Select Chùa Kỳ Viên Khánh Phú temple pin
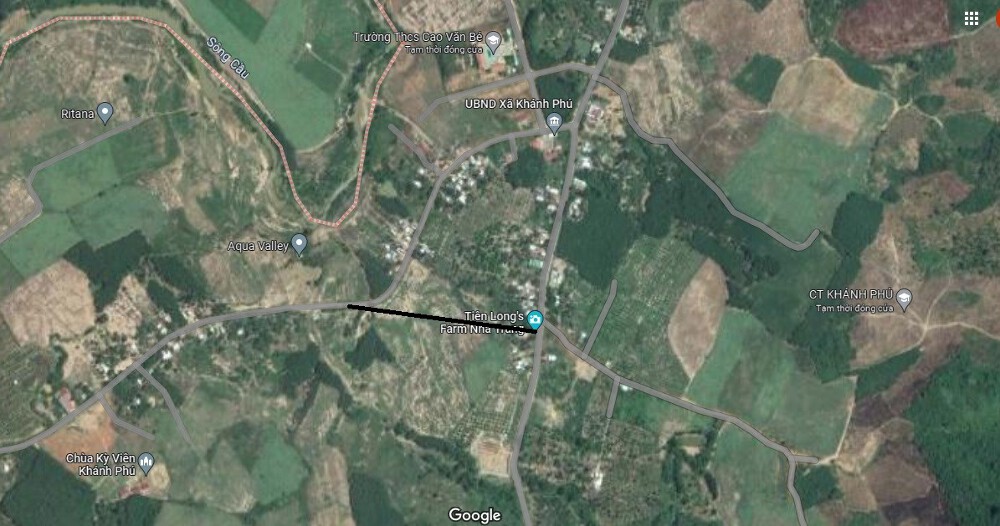Screen dimensions: 1000x526 coord(147,462)
